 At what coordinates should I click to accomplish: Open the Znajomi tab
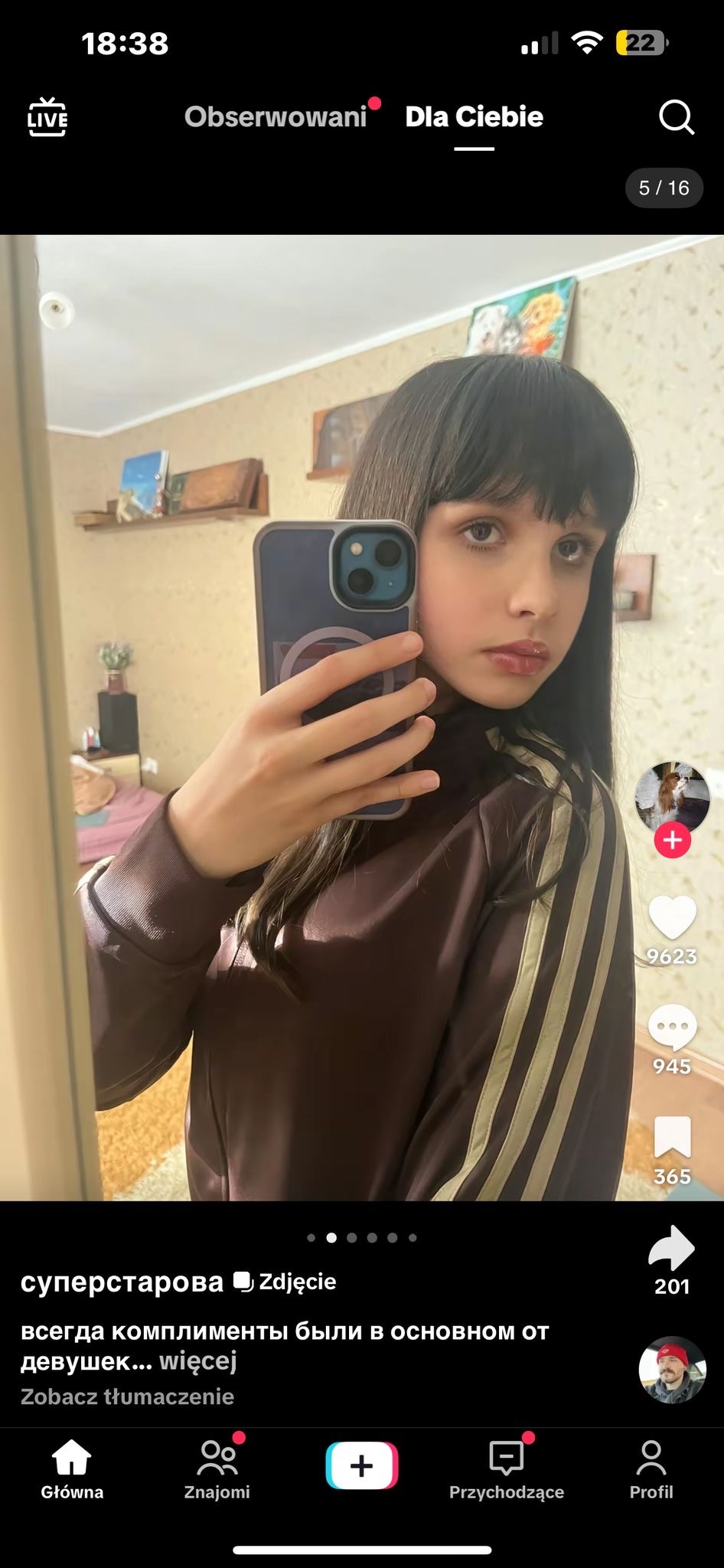click(217, 1468)
